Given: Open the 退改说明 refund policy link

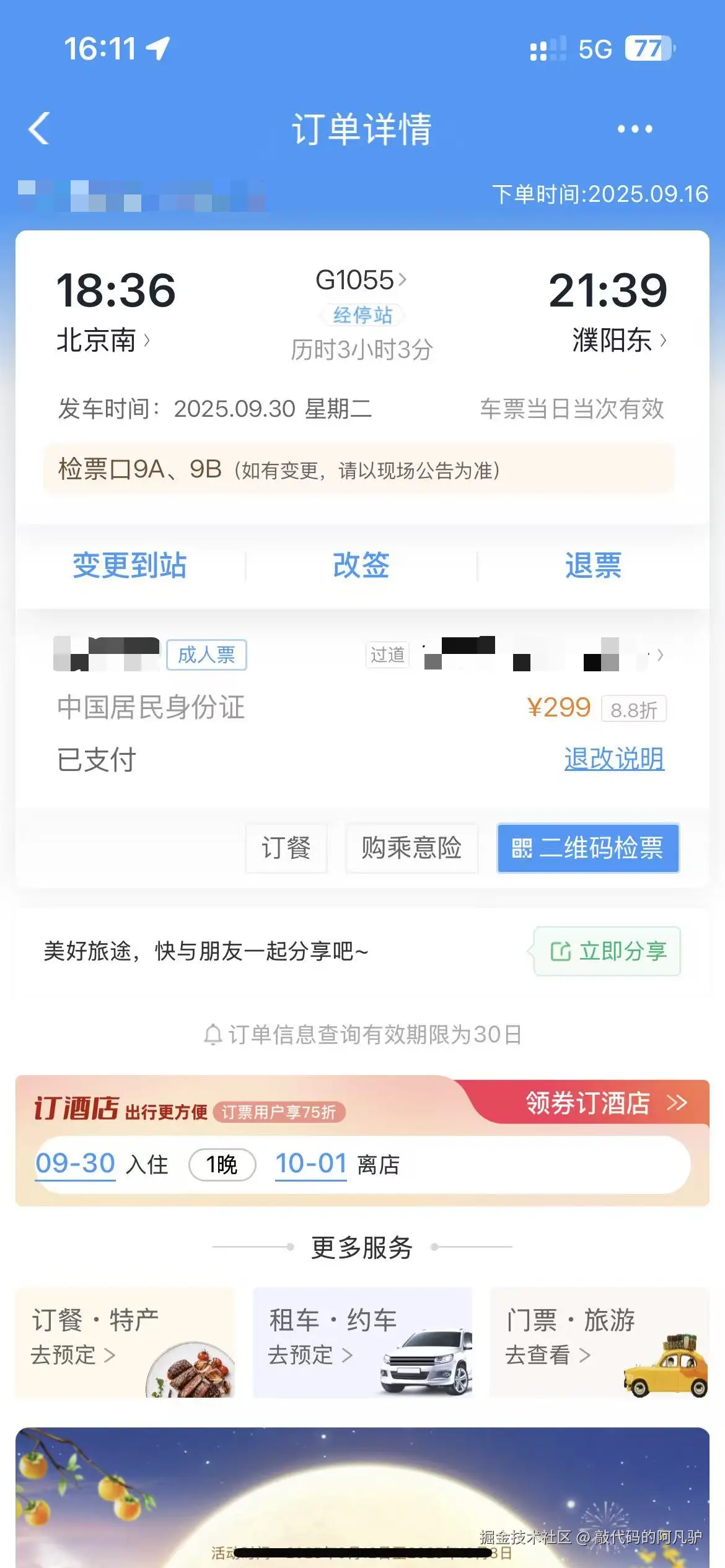Looking at the screenshot, I should pyautogui.click(x=613, y=759).
